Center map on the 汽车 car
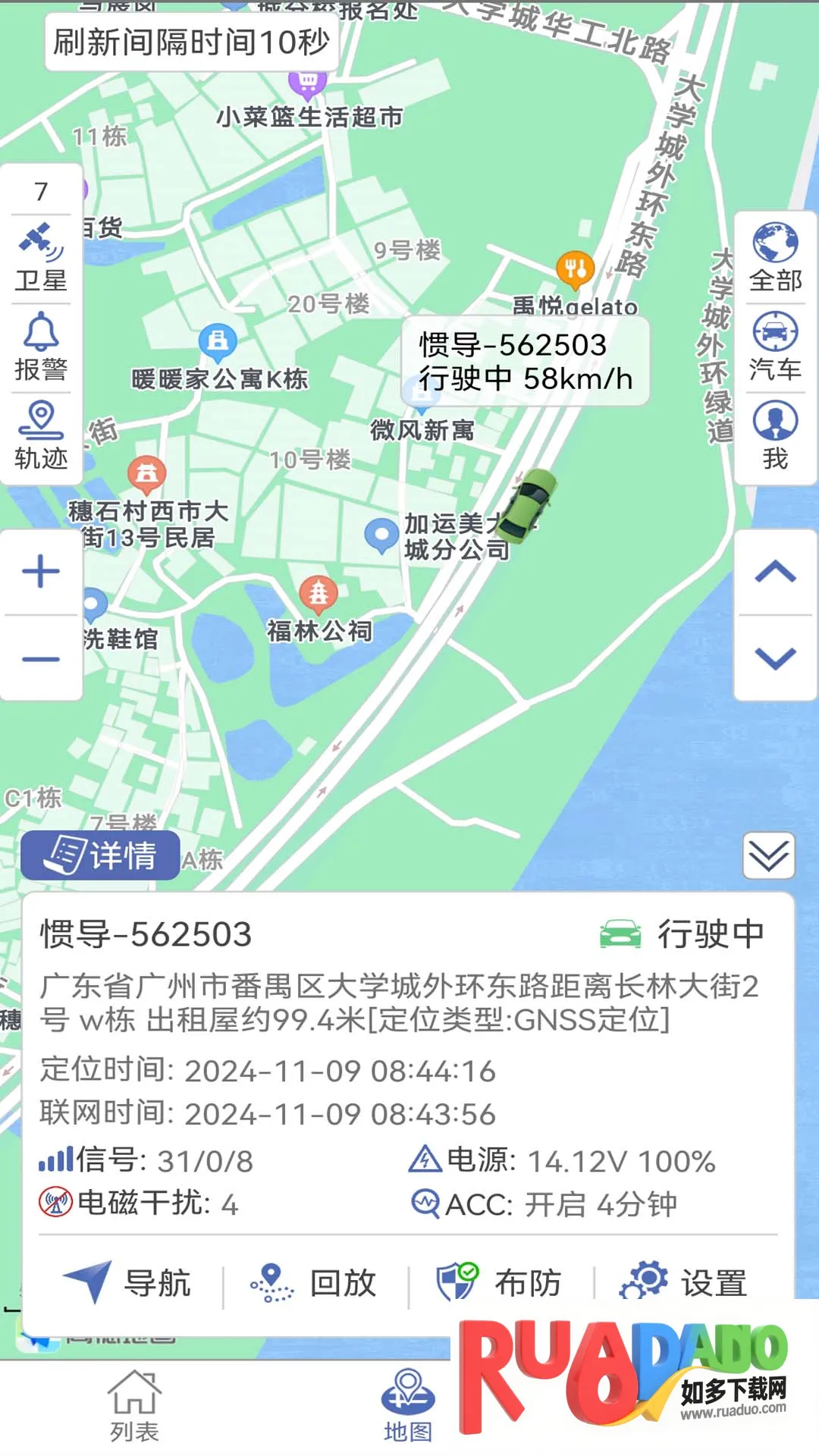 [x=775, y=347]
